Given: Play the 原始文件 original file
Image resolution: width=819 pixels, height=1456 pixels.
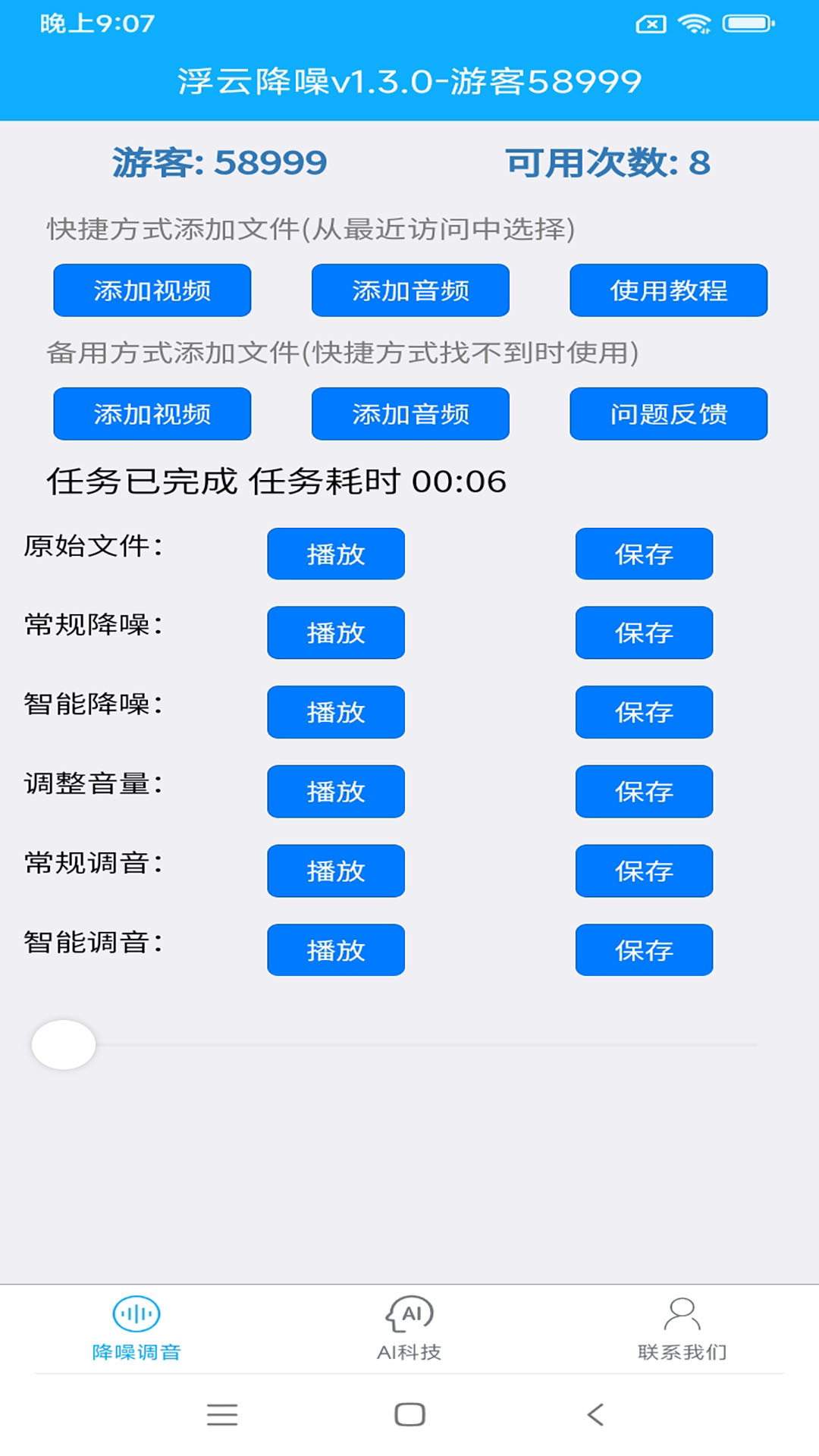Looking at the screenshot, I should (336, 554).
